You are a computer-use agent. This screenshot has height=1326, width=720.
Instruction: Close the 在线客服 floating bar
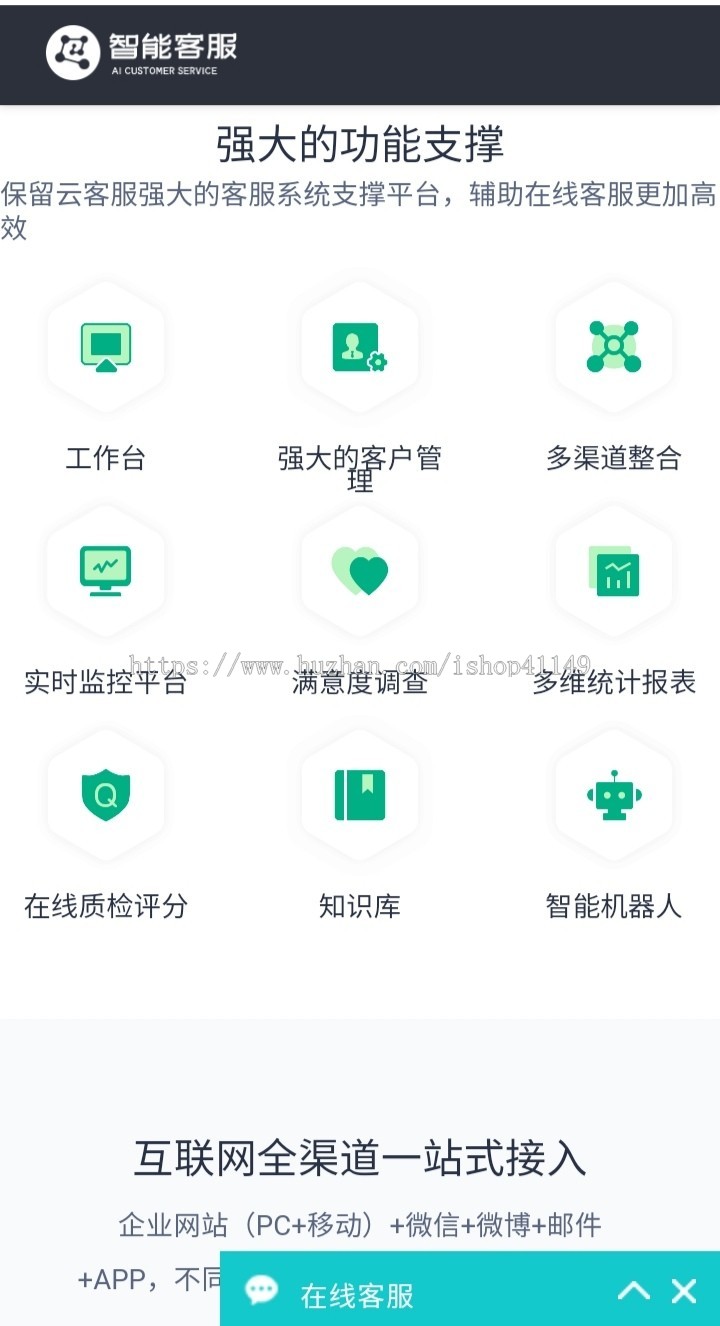684,1291
